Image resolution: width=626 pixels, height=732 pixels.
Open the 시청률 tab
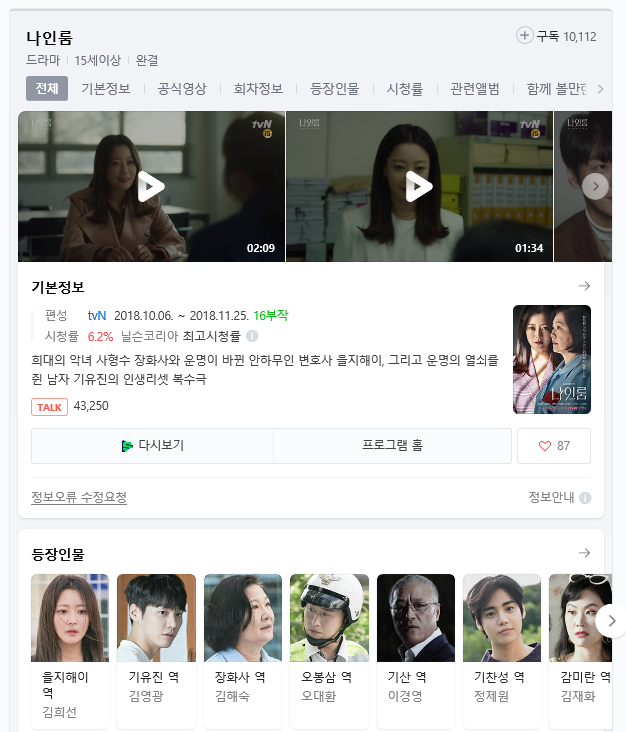(405, 89)
